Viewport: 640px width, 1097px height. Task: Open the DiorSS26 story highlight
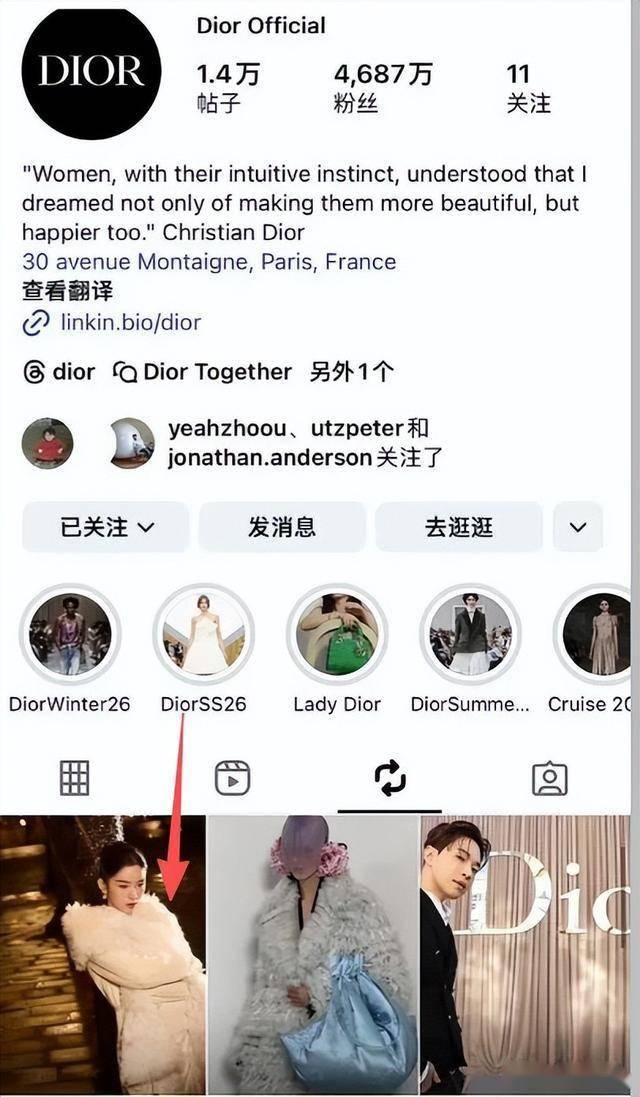[203, 635]
